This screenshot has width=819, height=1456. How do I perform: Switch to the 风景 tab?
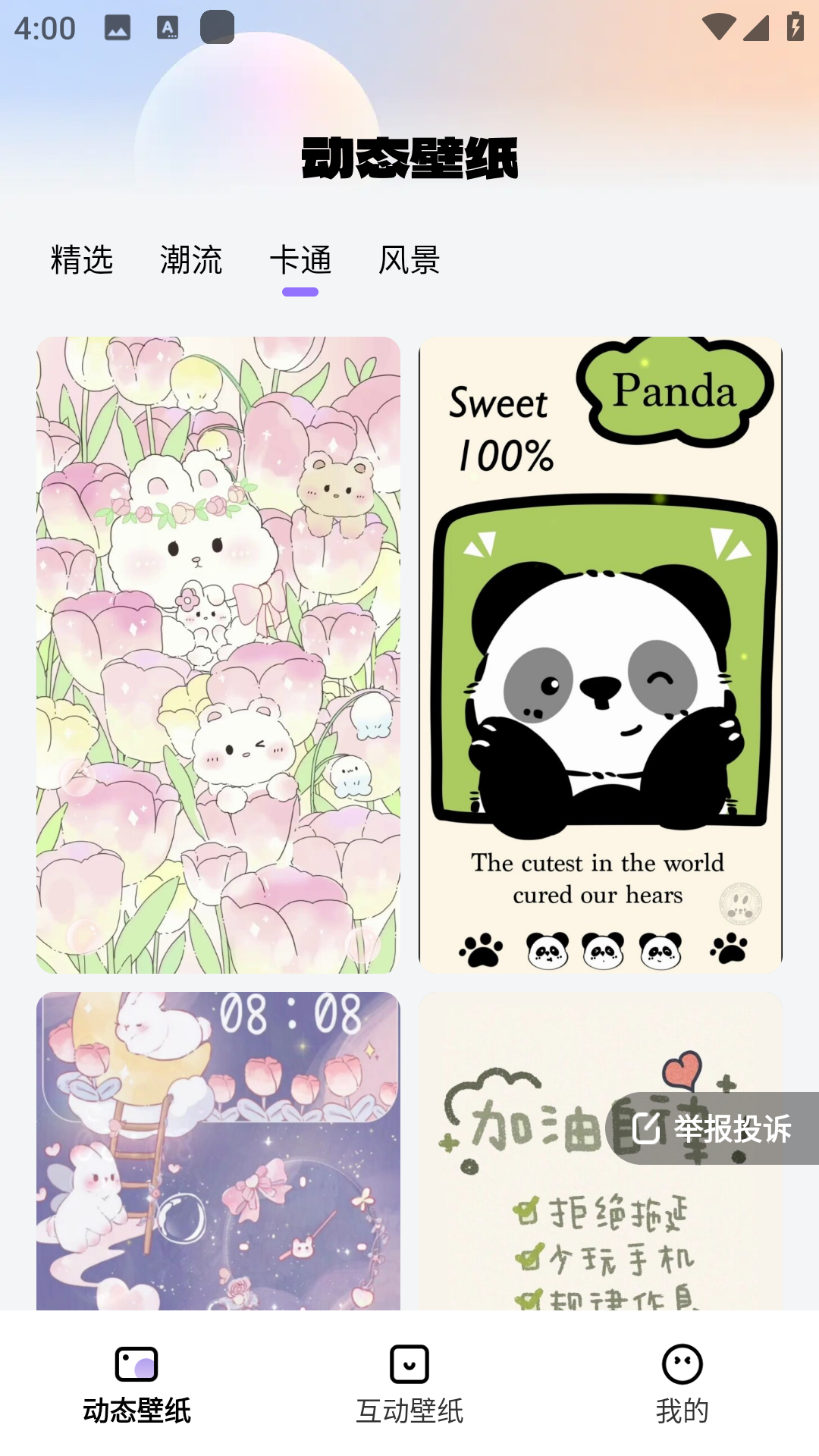[409, 260]
